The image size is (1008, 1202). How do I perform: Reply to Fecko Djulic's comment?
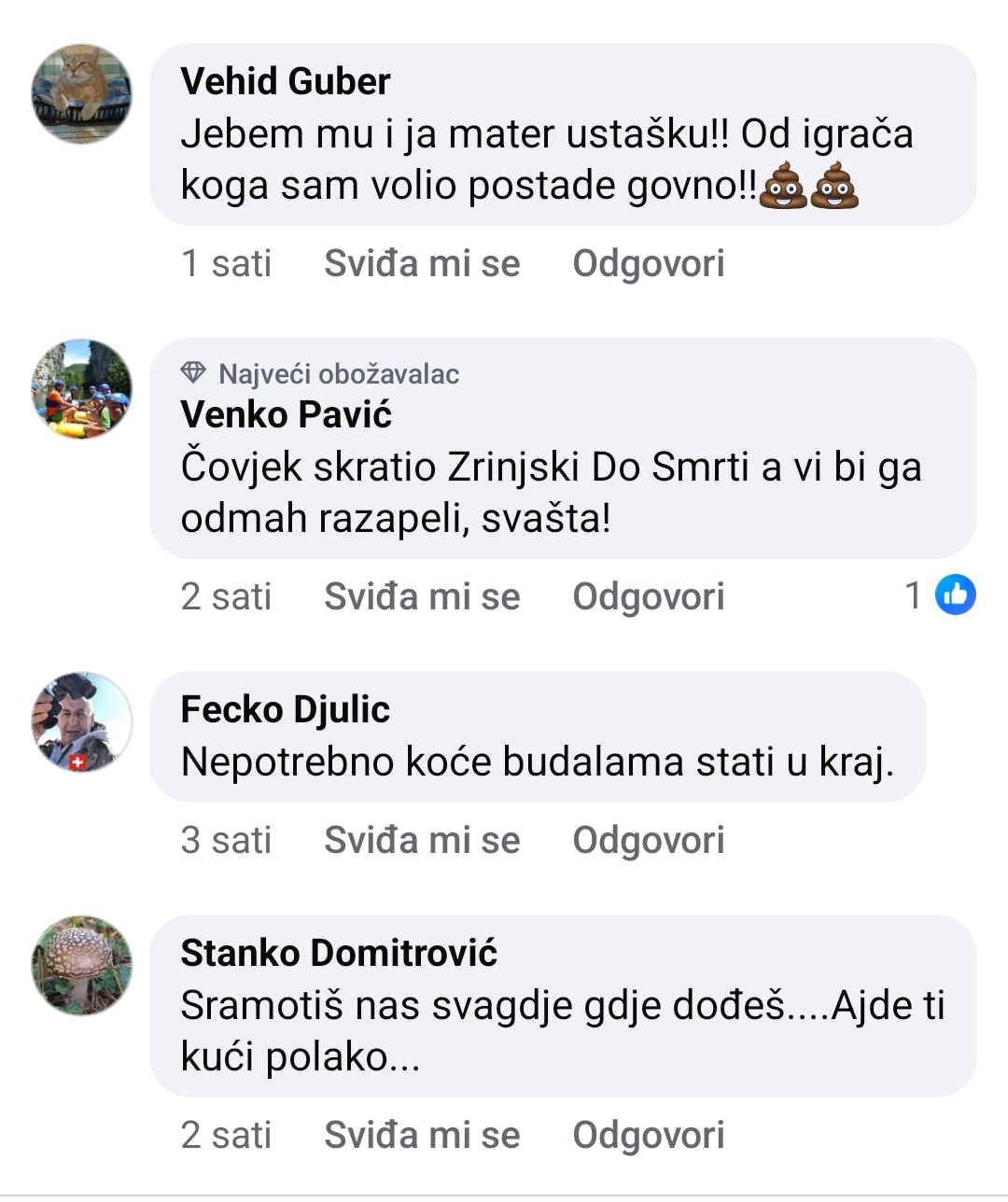tap(648, 841)
